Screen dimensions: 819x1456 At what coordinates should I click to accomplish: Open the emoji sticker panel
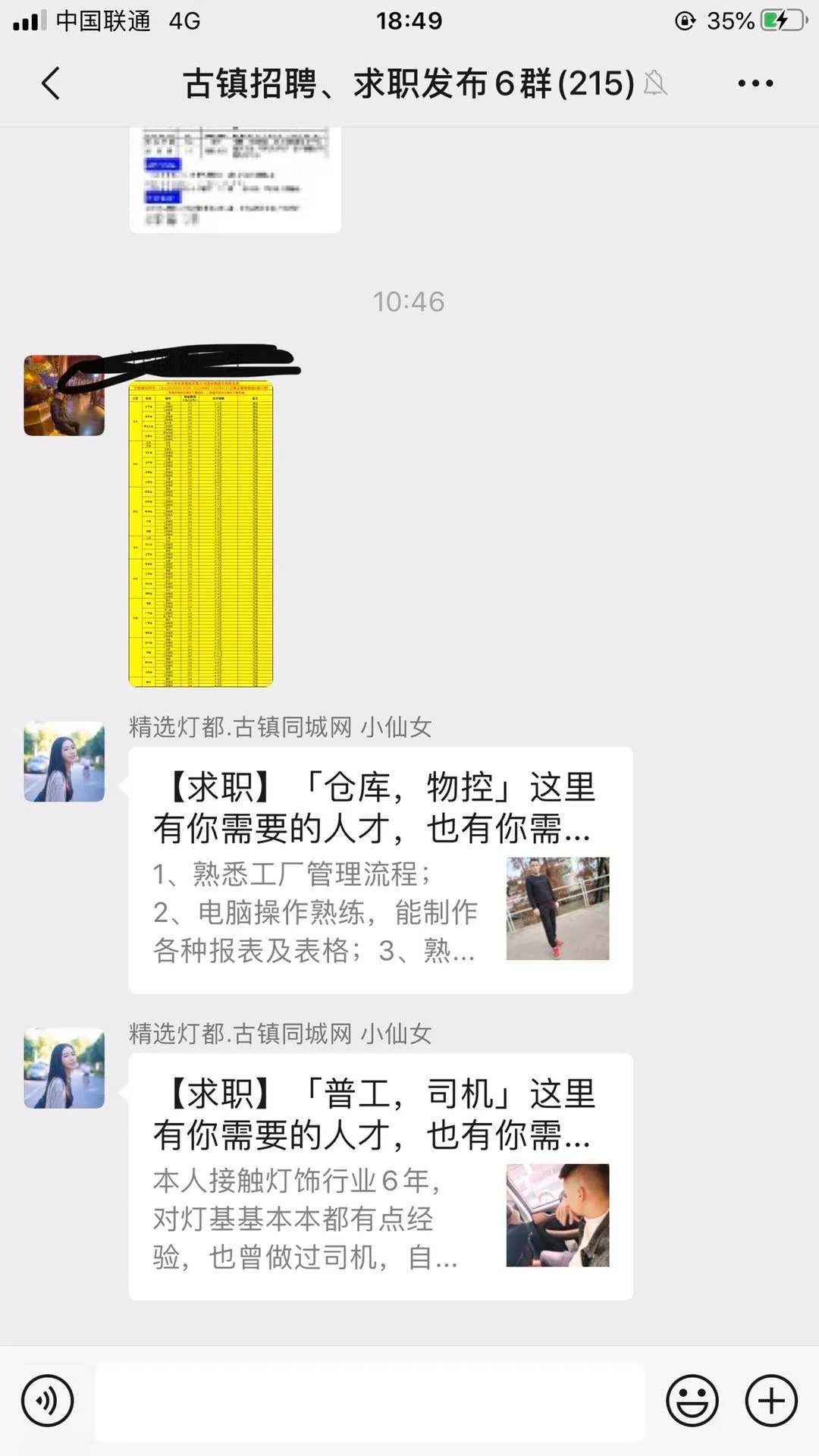coord(692,1401)
